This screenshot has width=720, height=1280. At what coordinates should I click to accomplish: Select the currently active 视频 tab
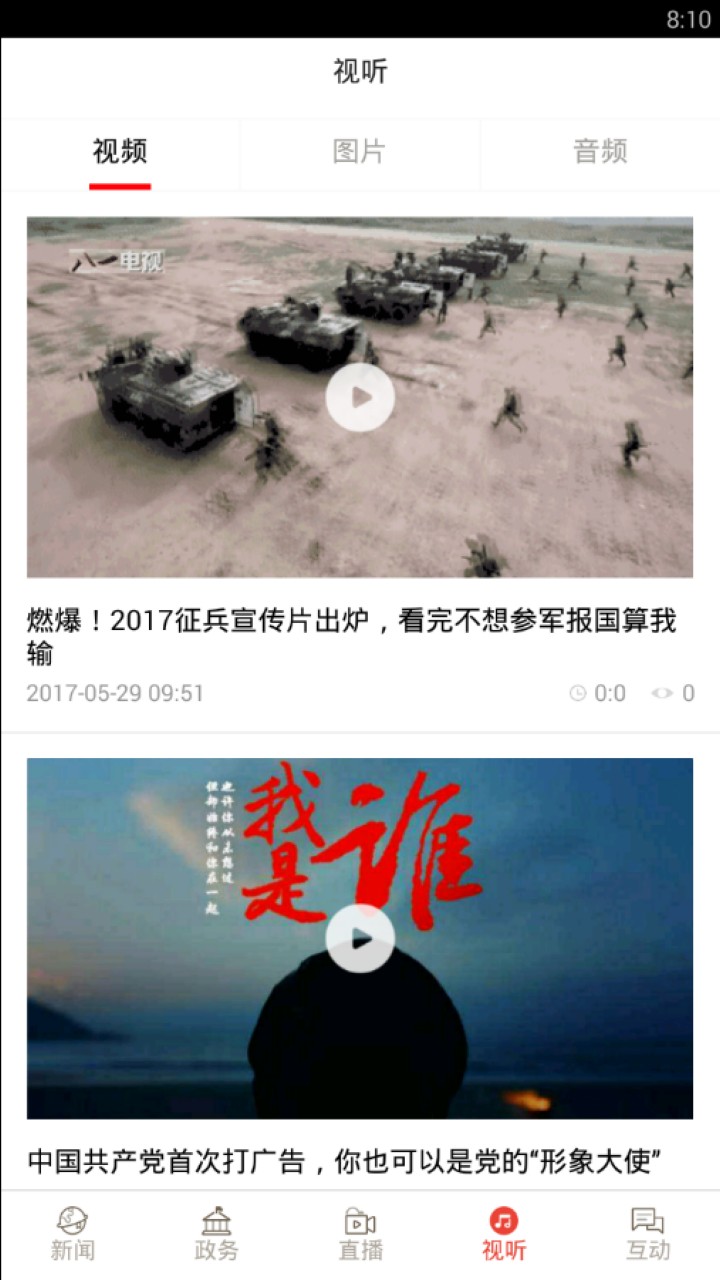(x=120, y=152)
